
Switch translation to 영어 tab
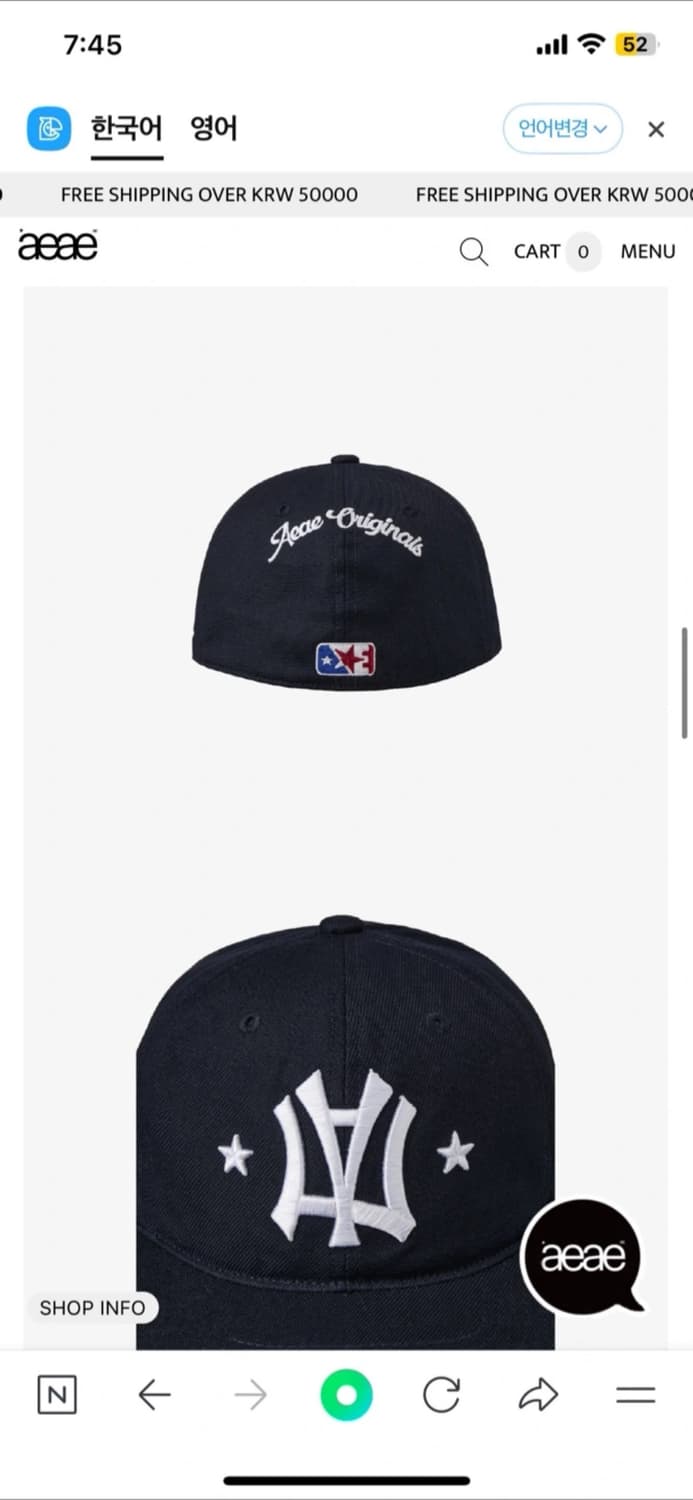(214, 129)
